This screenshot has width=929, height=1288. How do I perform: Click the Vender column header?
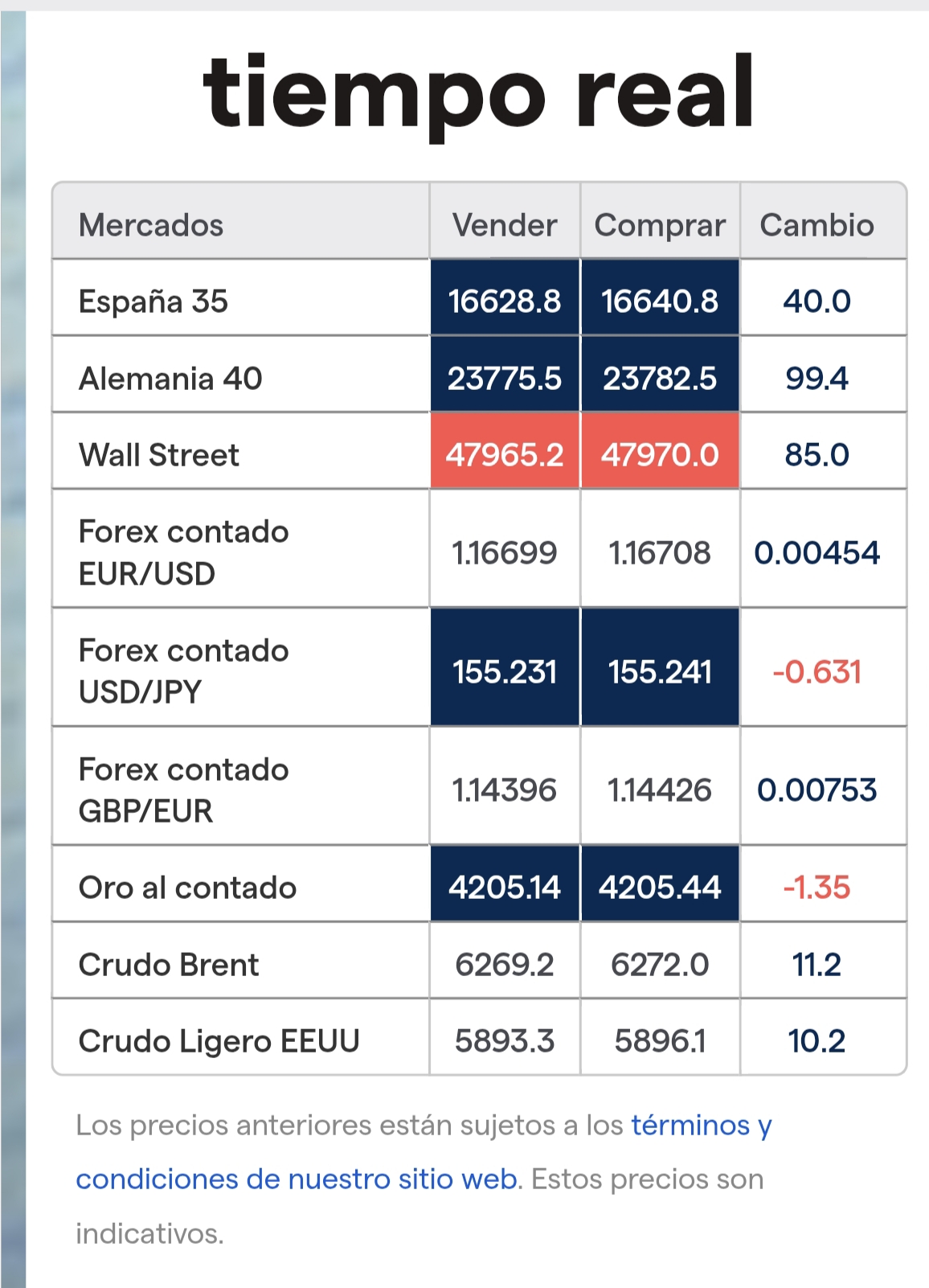[504, 225]
